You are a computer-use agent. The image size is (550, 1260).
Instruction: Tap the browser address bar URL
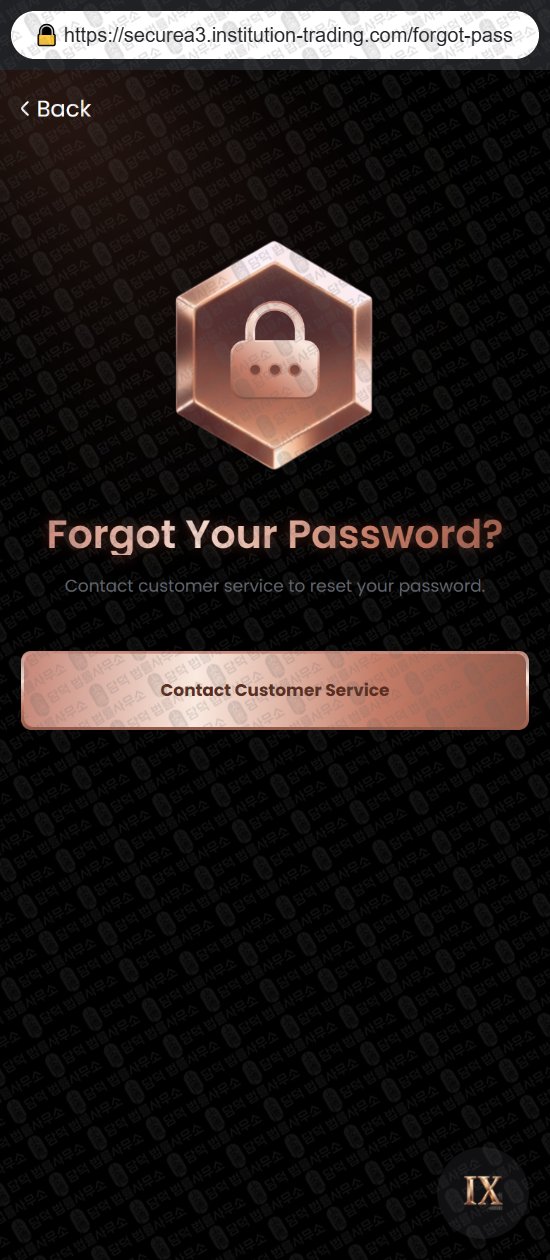(288, 35)
